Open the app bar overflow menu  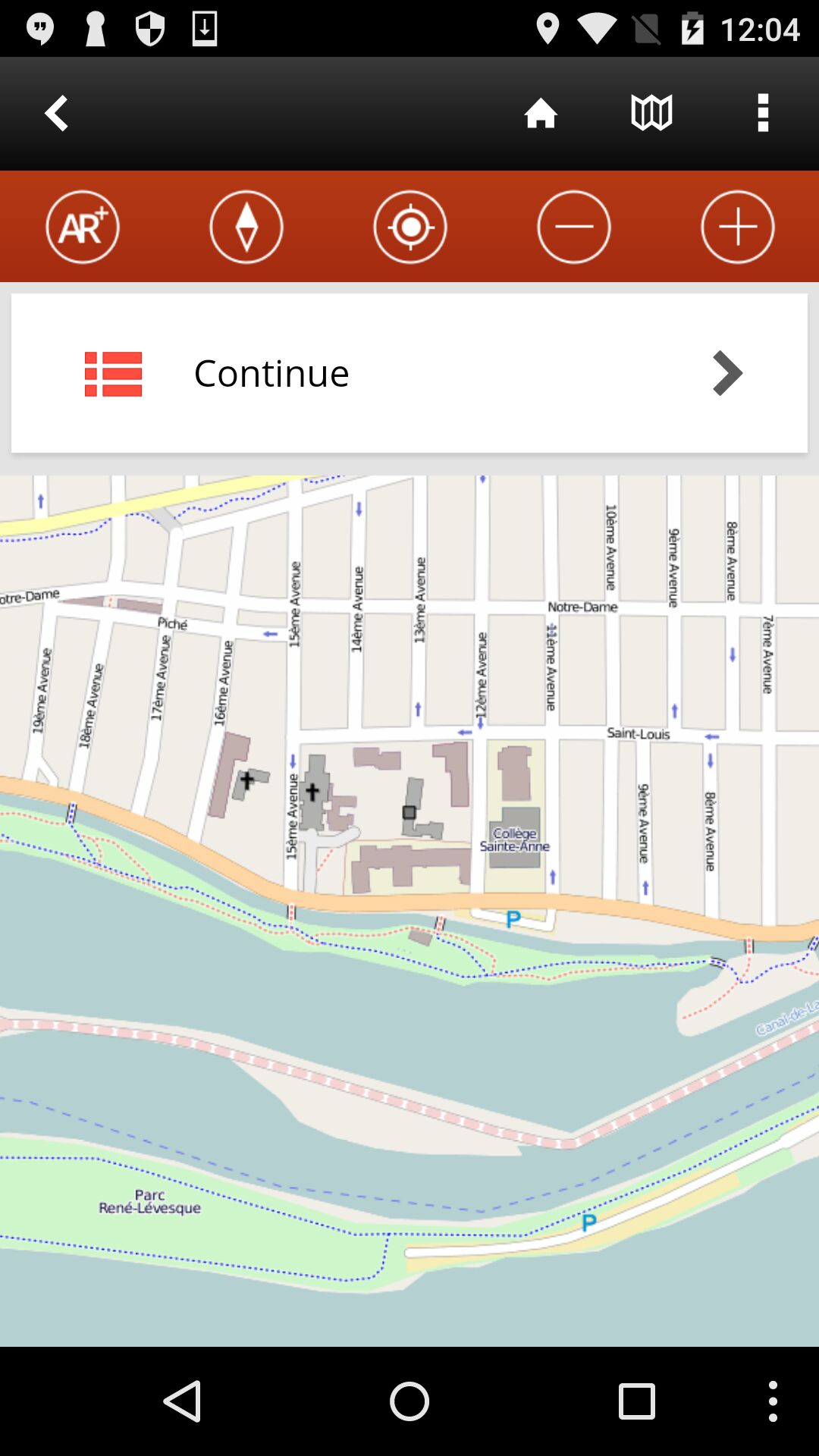(x=763, y=114)
